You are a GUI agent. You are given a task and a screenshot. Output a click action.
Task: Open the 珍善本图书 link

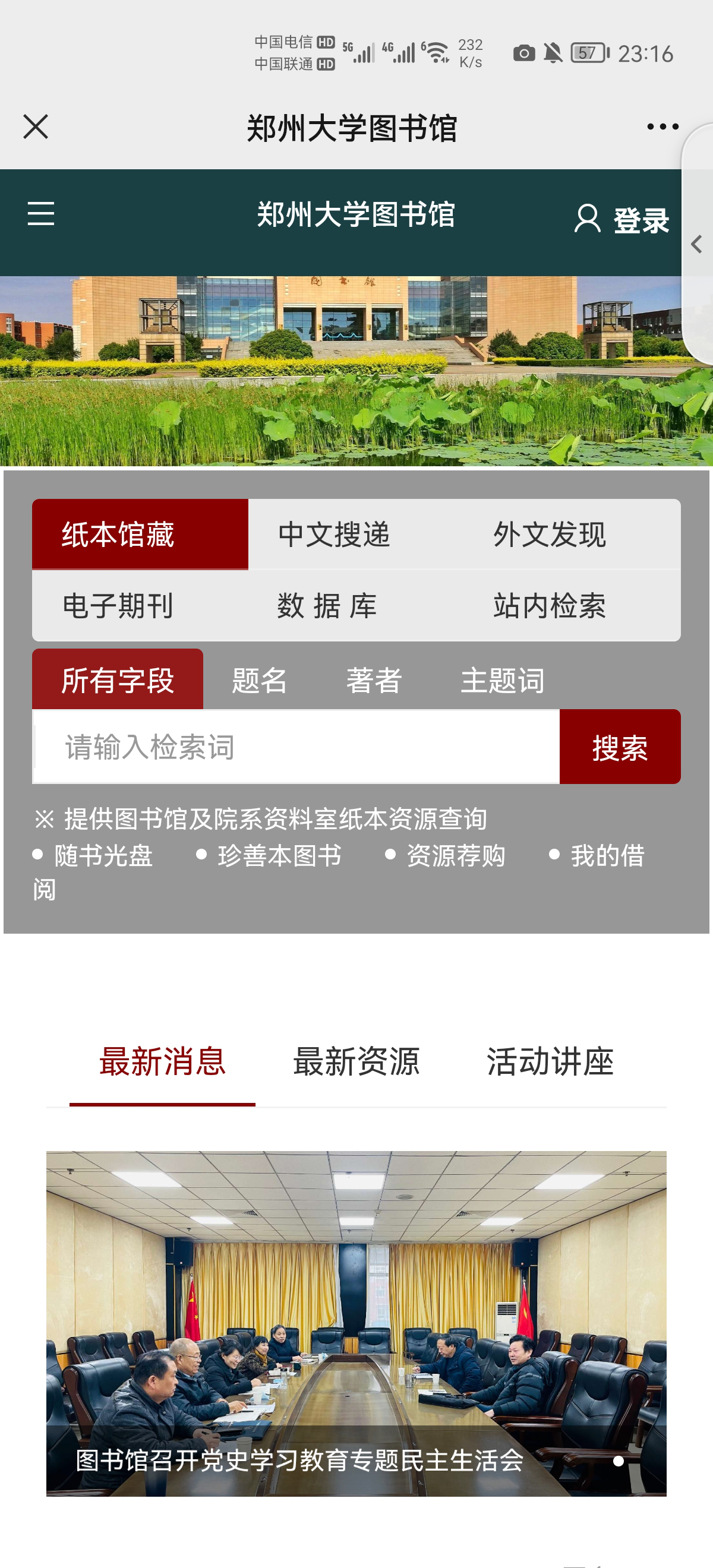[x=279, y=855]
